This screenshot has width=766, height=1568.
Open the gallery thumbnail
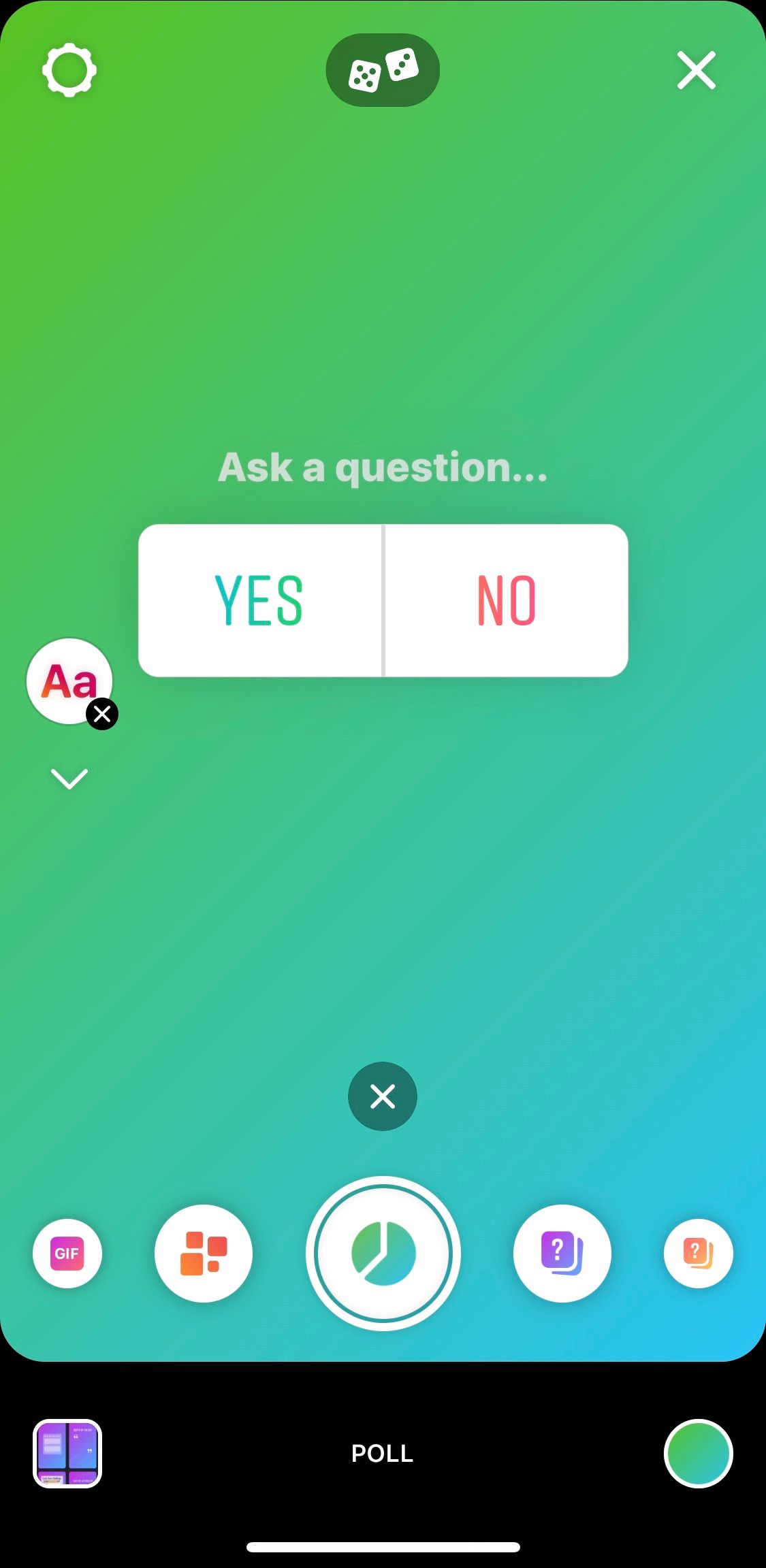click(67, 1454)
